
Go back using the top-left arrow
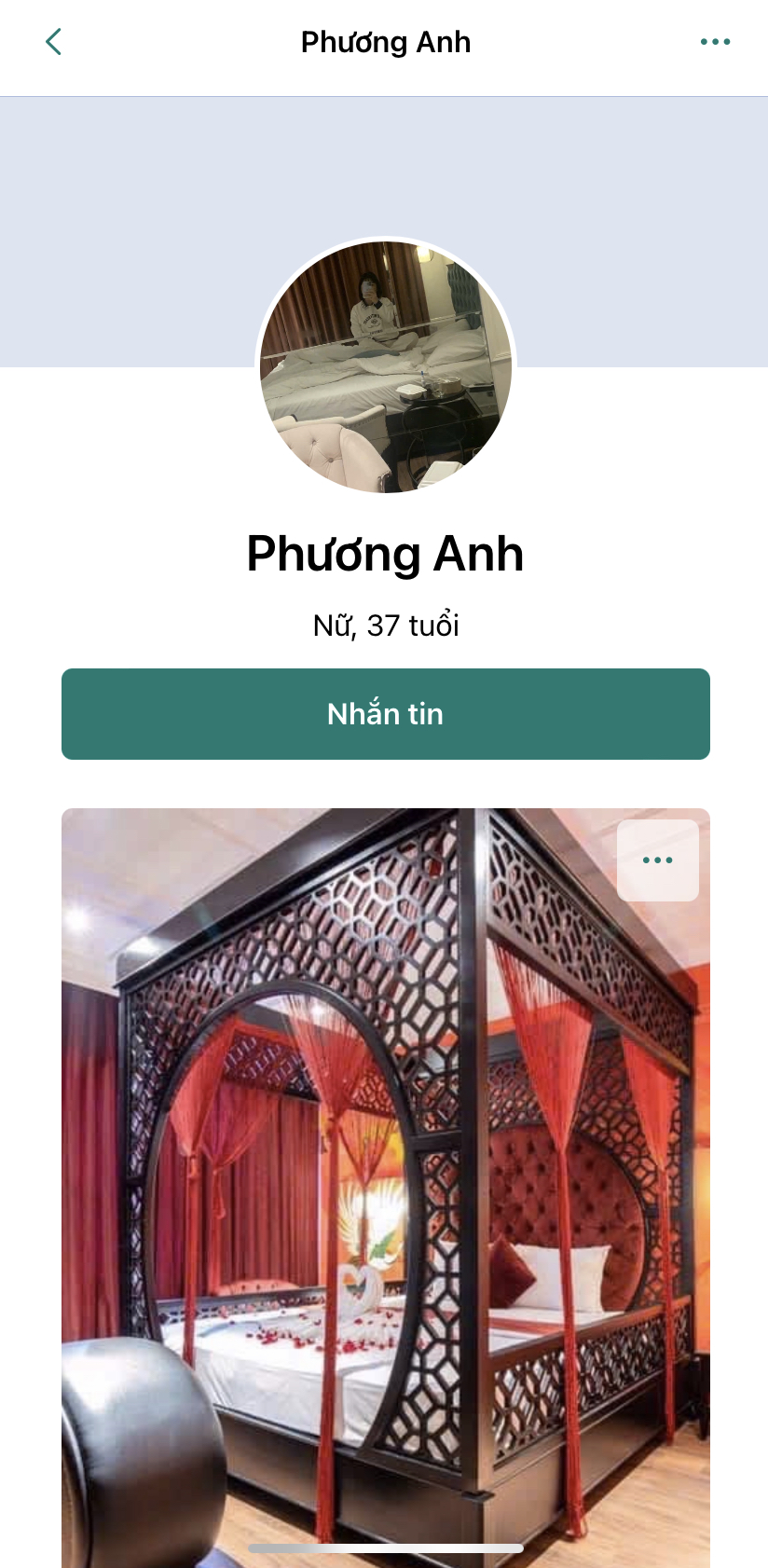point(53,42)
